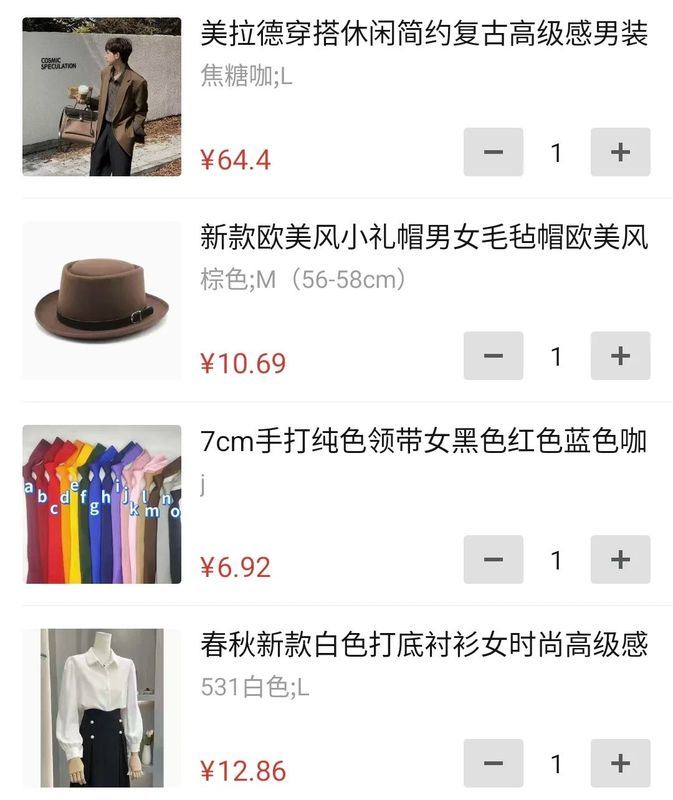This screenshot has height=800, width=673.
Task: Open the 7cm手打纯色领带 necktie product image
Action: (x=102, y=505)
